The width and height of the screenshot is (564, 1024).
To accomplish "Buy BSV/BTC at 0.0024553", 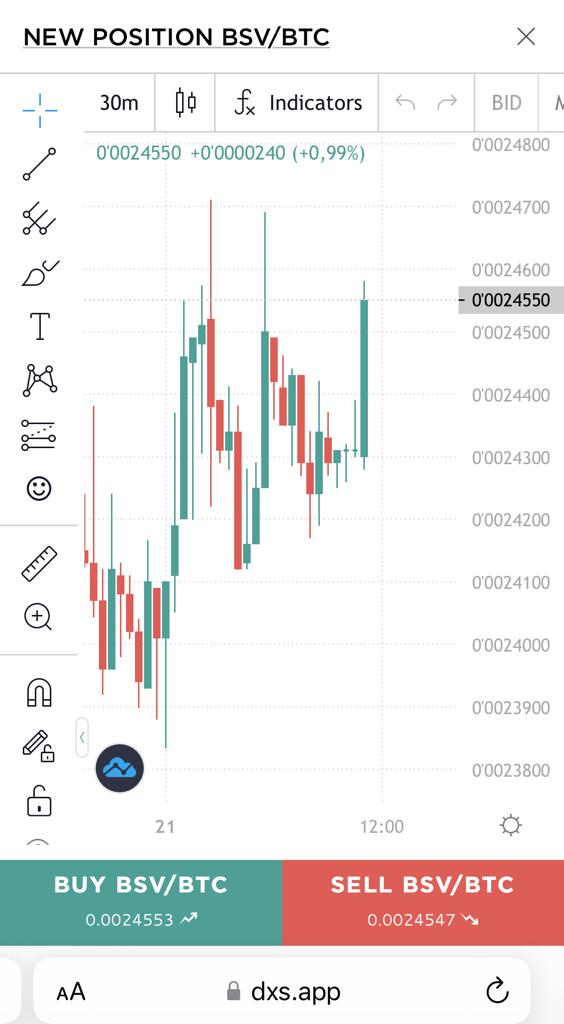I will click(141, 903).
